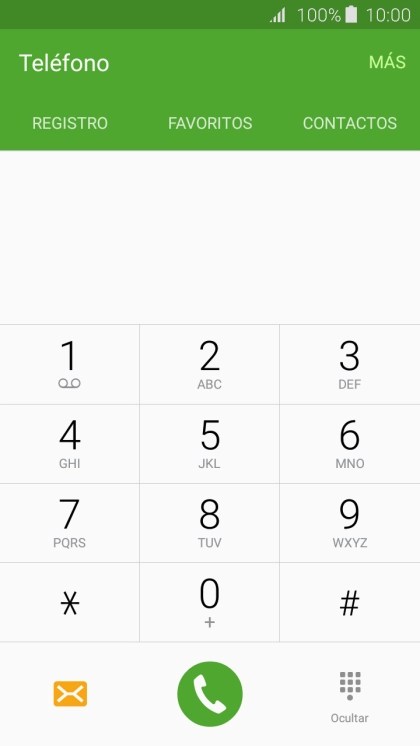Open the orange message envelope icon
Image resolution: width=420 pixels, height=746 pixels.
click(70, 694)
